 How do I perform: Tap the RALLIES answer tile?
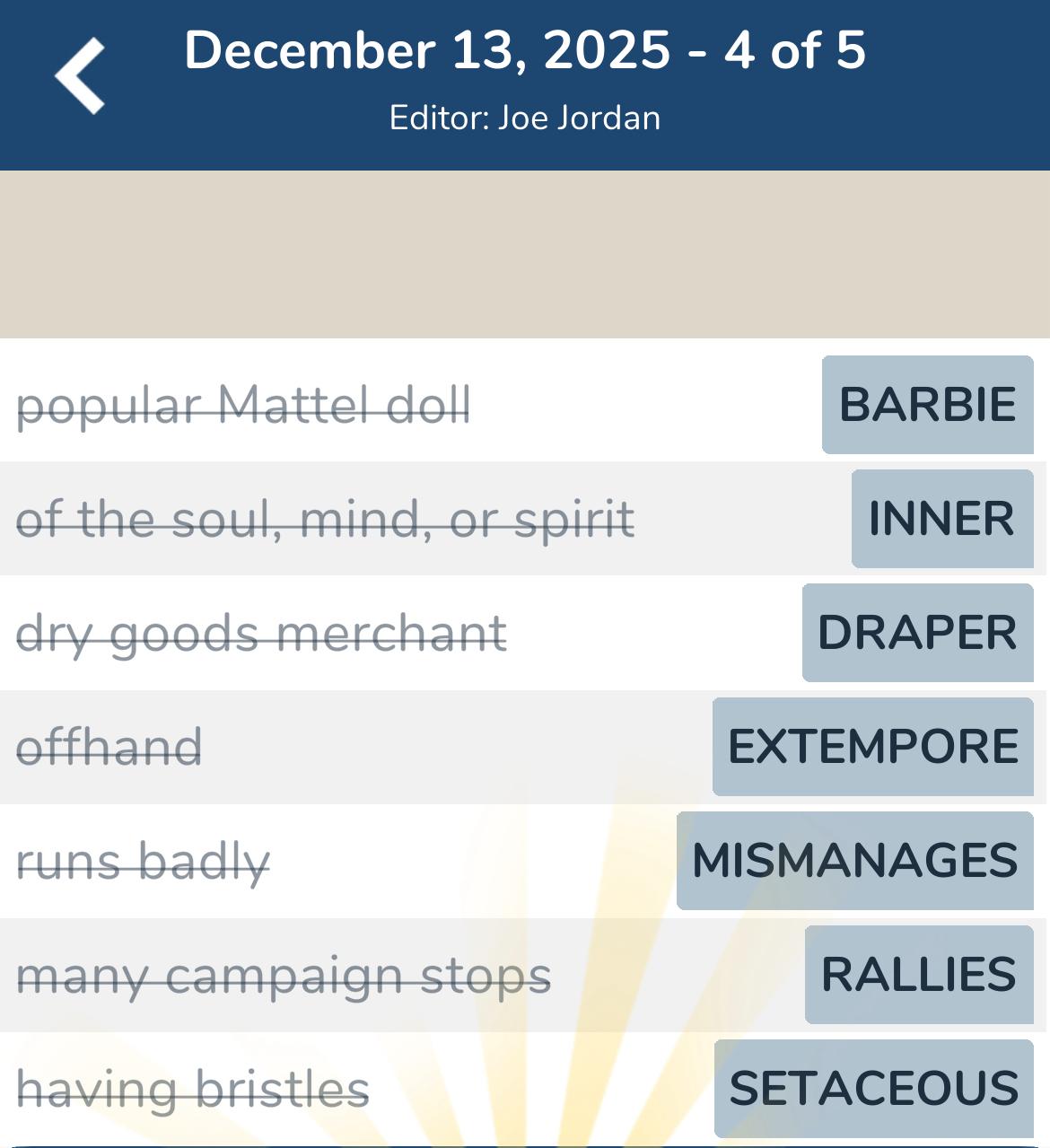[x=916, y=973]
